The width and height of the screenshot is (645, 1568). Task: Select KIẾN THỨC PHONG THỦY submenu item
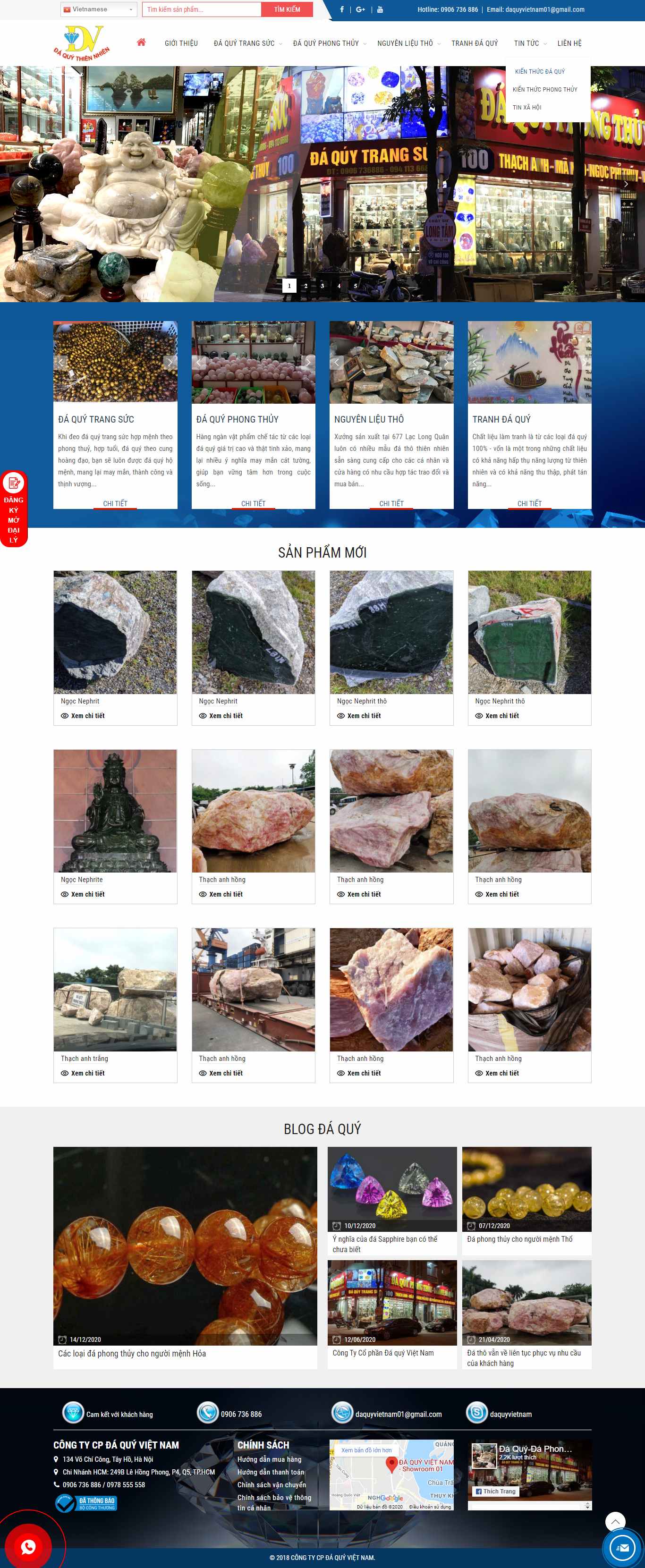(544, 90)
